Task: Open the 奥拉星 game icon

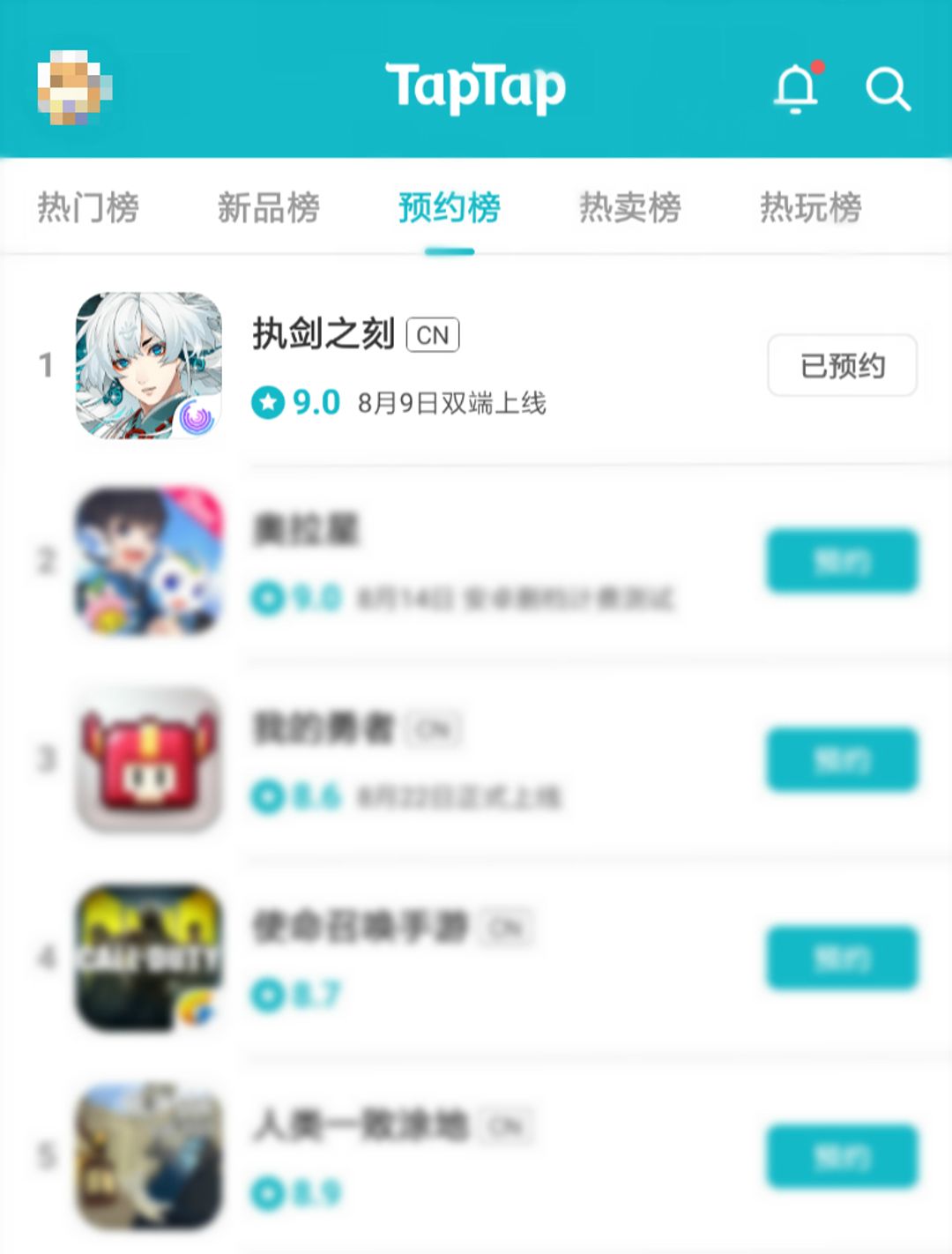Action: (x=146, y=563)
